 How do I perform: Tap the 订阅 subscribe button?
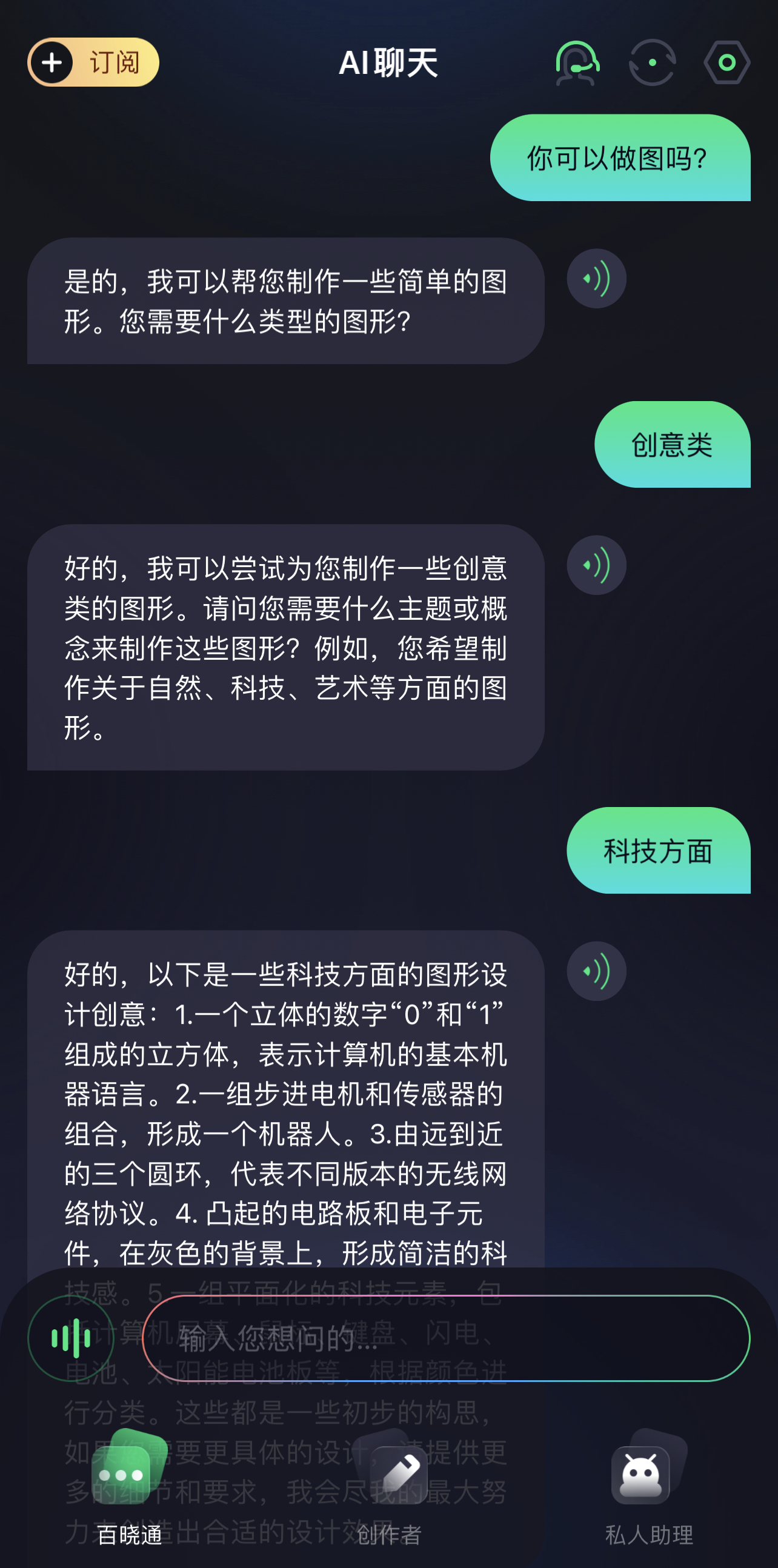coord(93,62)
